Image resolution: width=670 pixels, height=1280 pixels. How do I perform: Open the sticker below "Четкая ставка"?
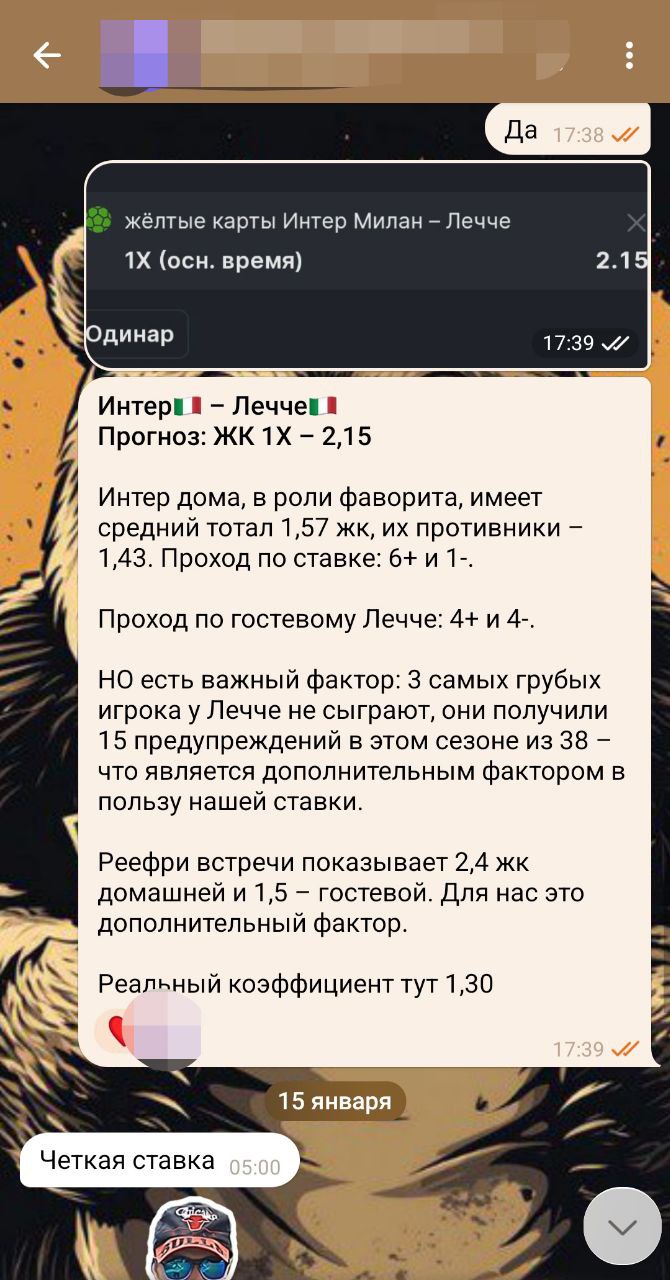190,1240
